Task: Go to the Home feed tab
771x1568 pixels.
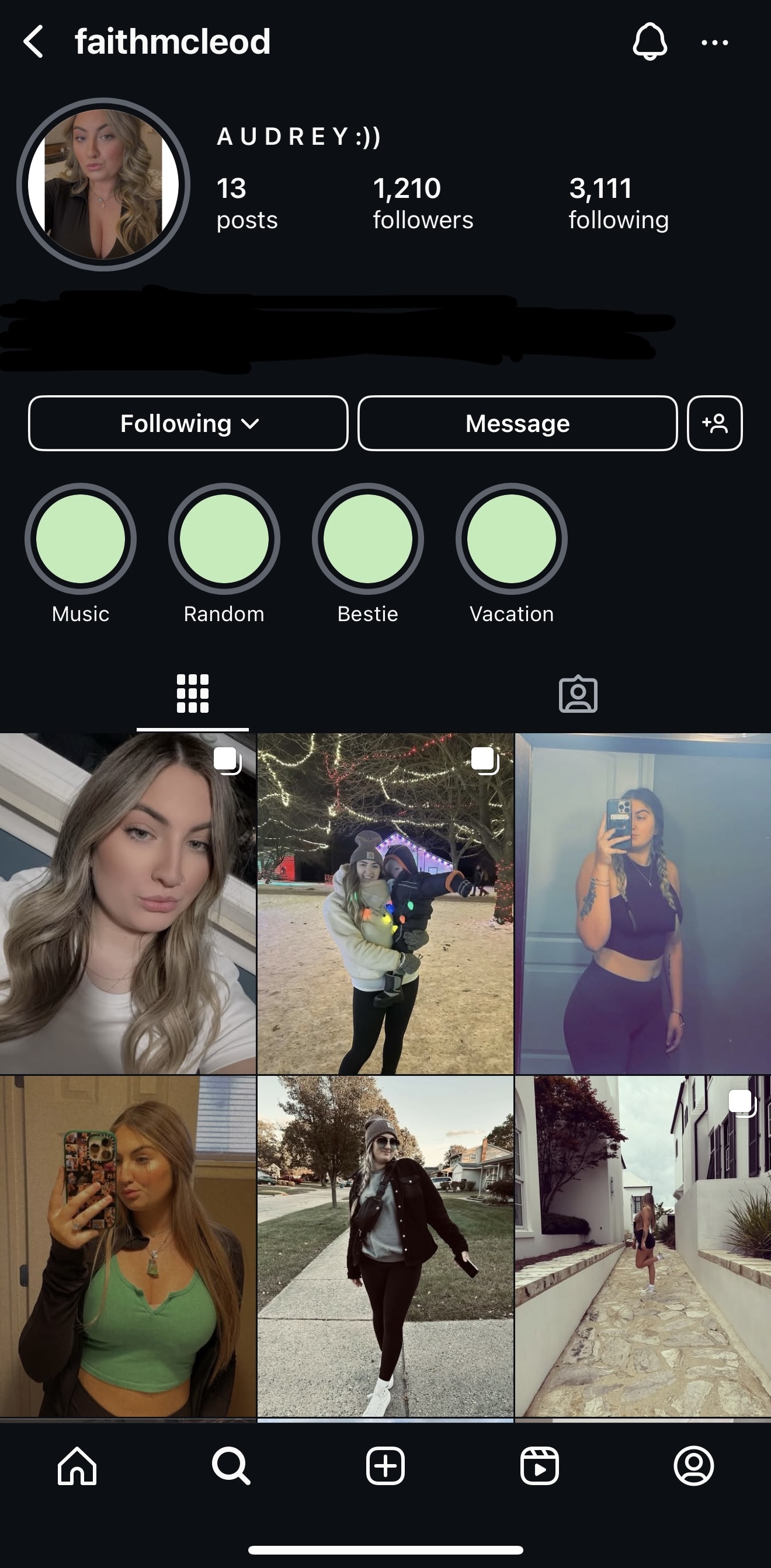Action: click(77, 1466)
